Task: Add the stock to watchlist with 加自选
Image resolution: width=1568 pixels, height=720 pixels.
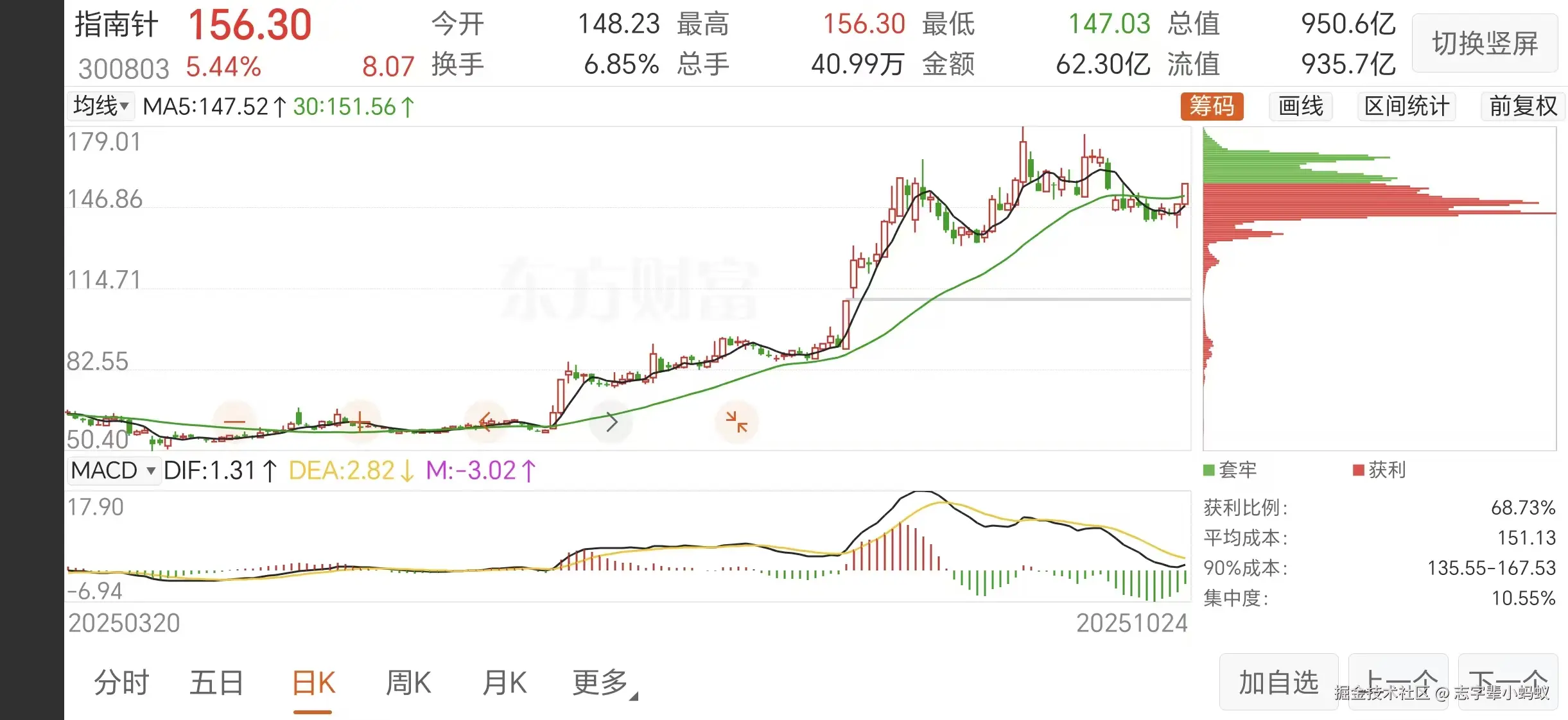Action: click(x=1278, y=681)
